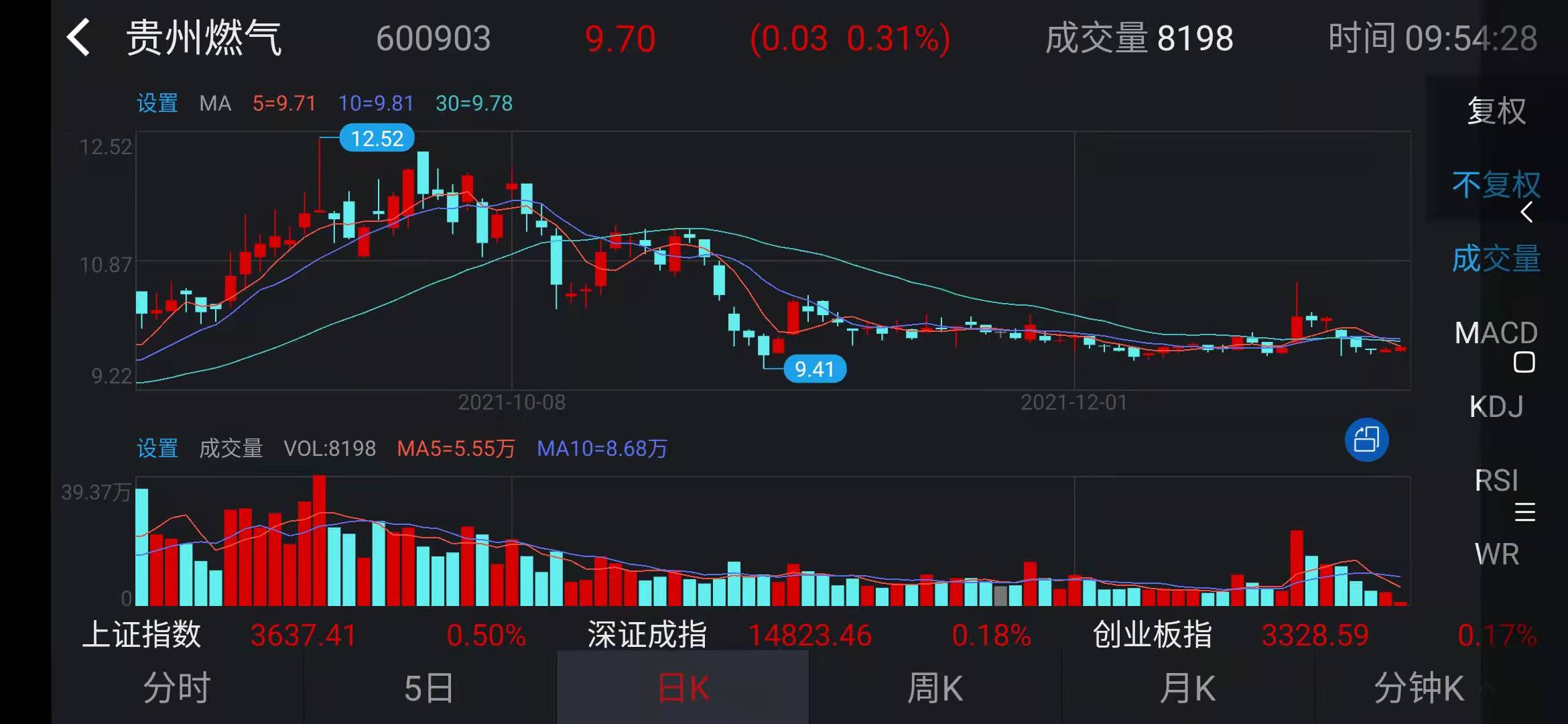Open the 深证成指 index quote

[647, 634]
